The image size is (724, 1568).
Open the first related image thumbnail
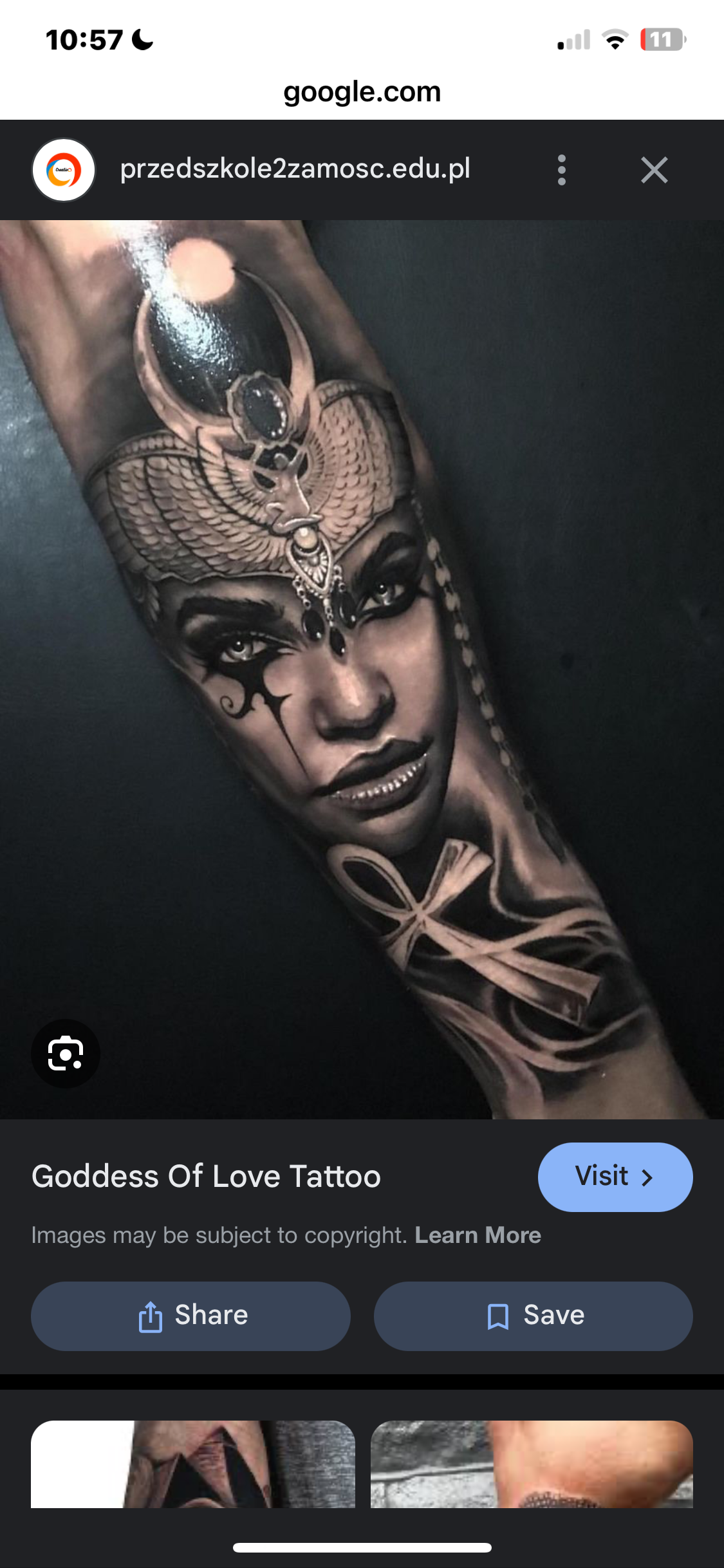[193, 1464]
